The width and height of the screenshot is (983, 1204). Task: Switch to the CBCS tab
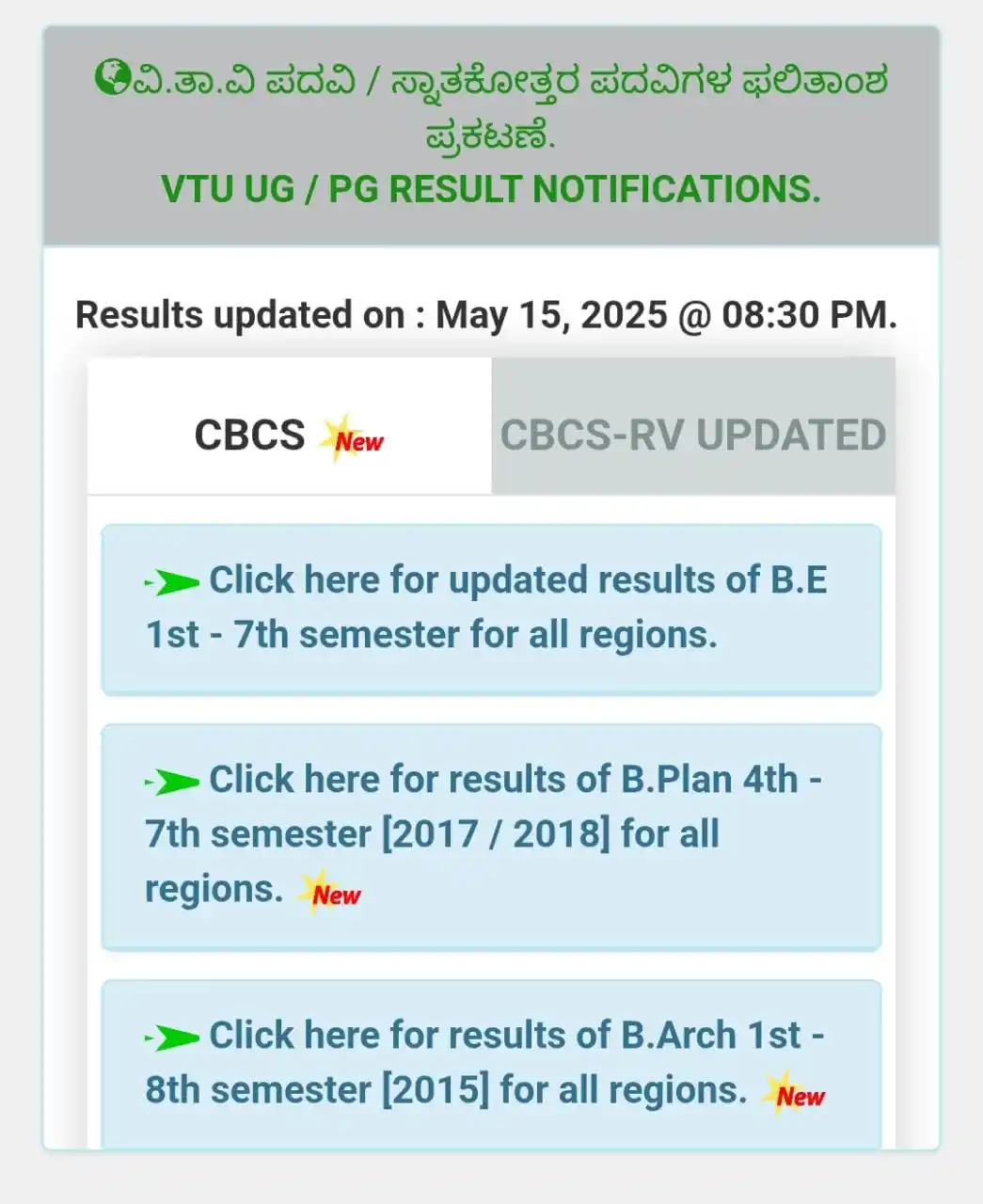[x=289, y=435]
